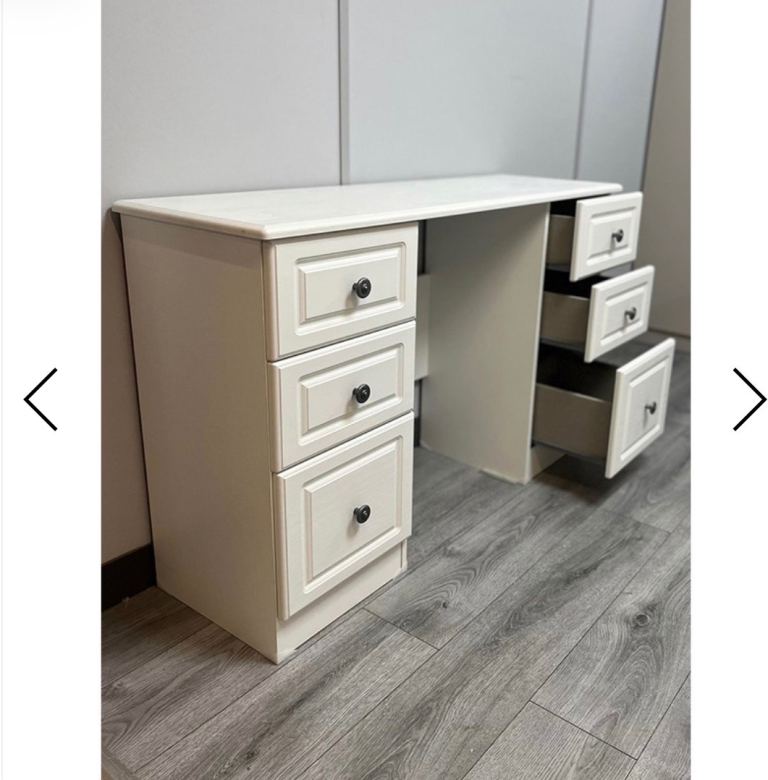Viewport: 768px width, 780px height.
Task: Open the dressing table photo
Action: click(395, 390)
